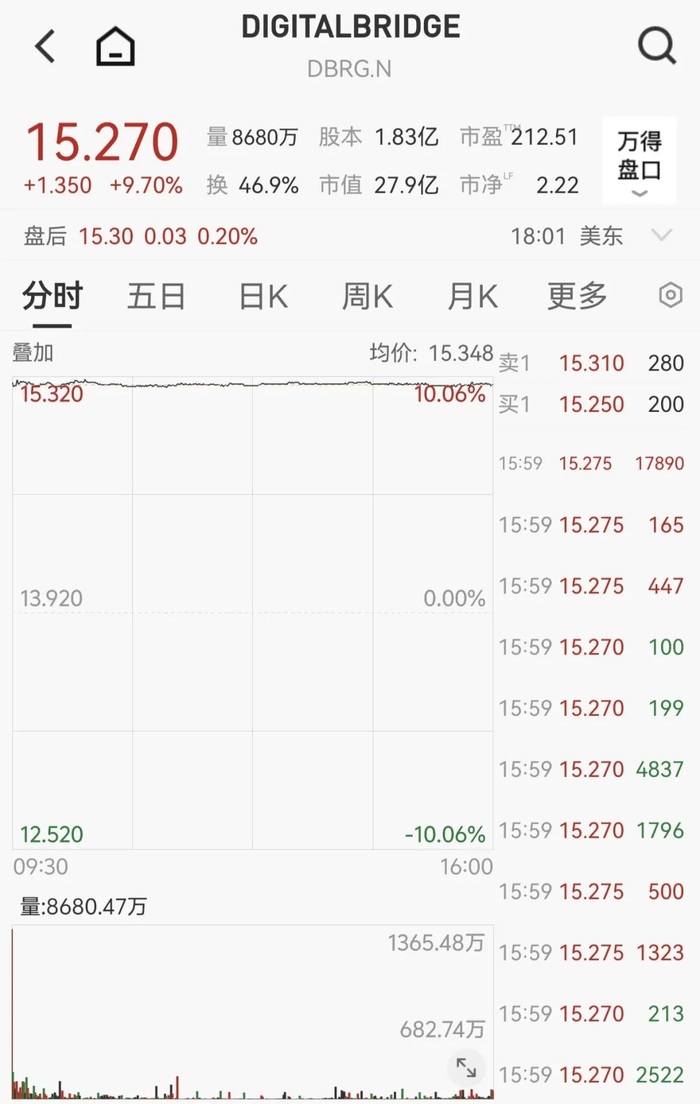
Task: Open the search magnifier
Action: 656,45
